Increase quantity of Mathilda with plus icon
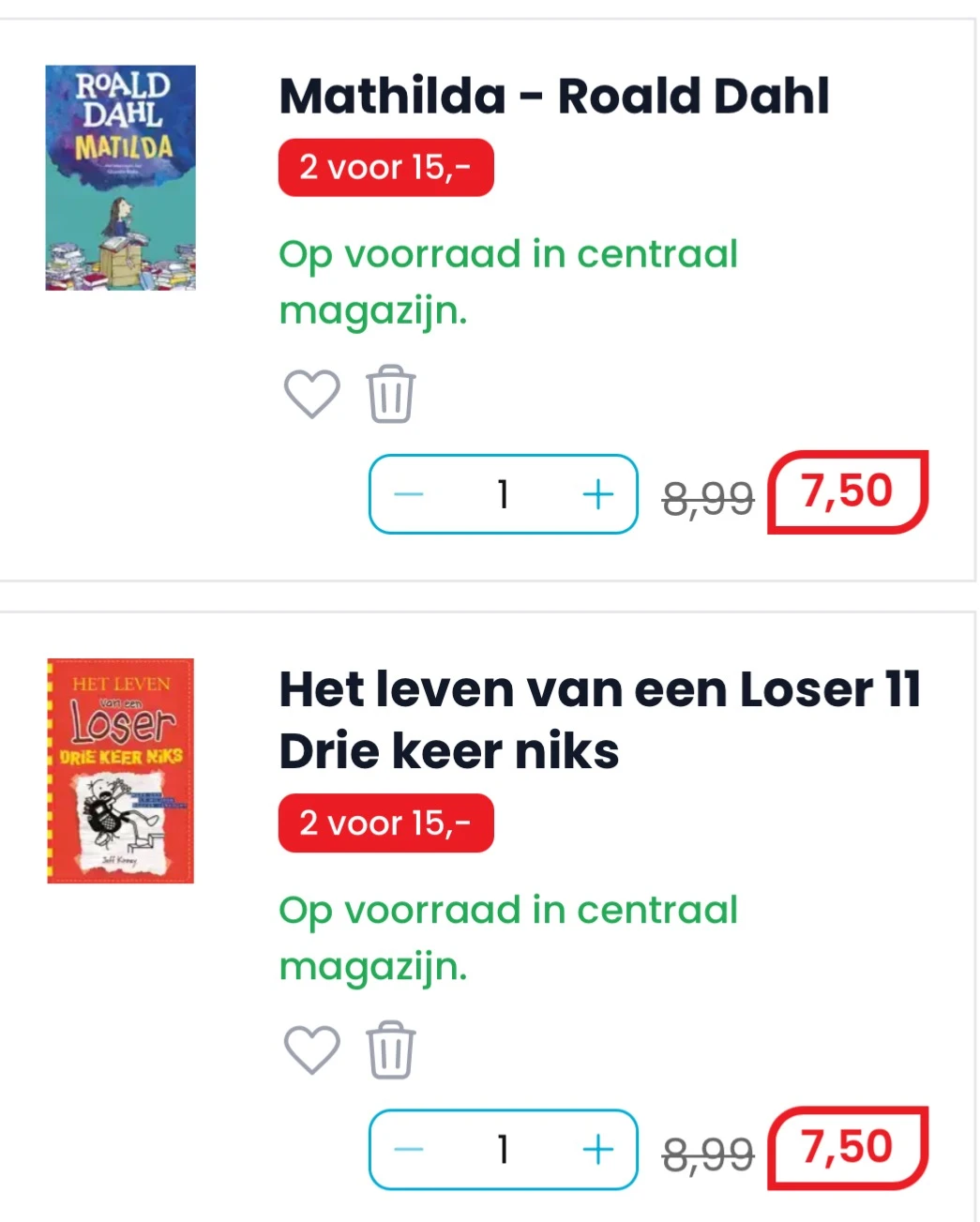Screen dimensions: 980x1222 (x=598, y=493)
